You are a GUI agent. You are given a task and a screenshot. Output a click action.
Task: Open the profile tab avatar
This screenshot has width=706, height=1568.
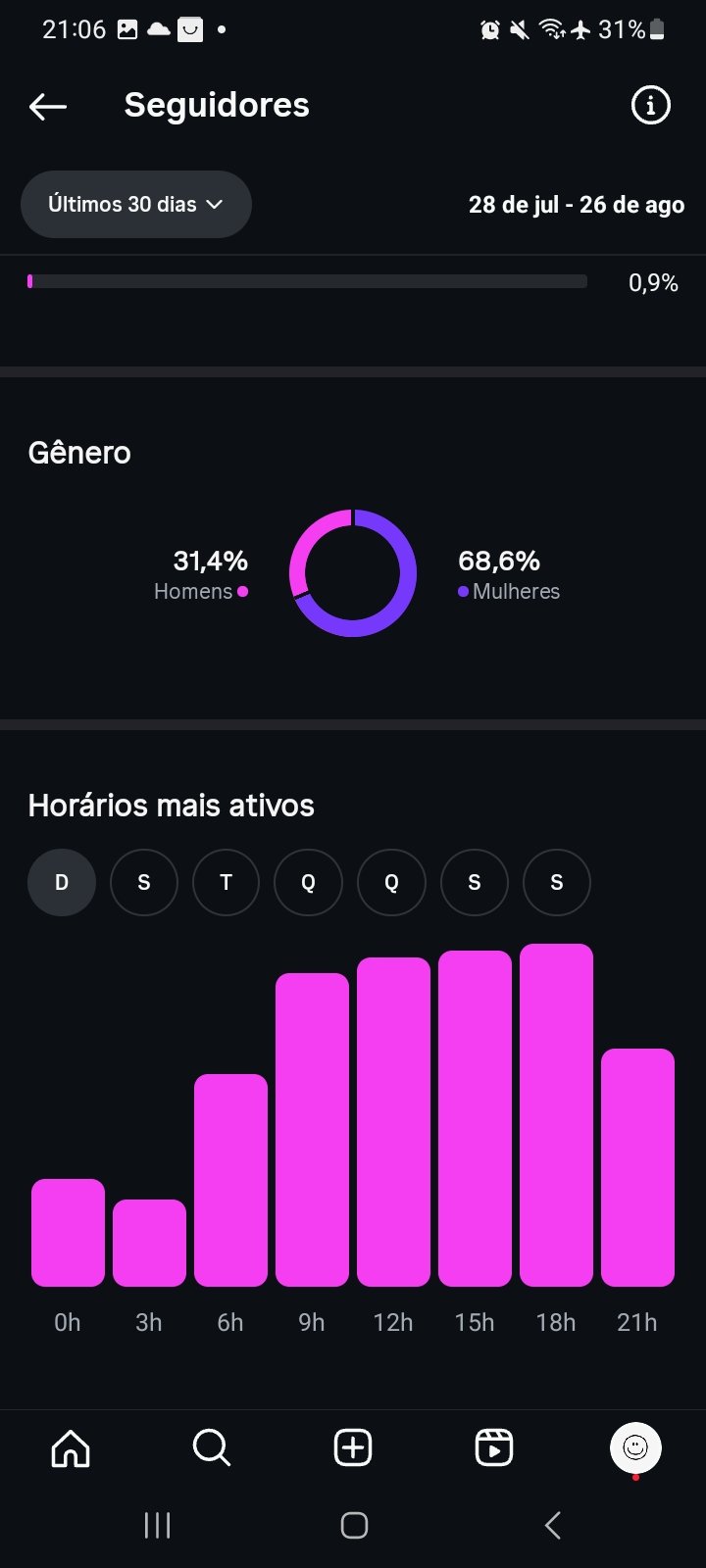pos(635,1447)
